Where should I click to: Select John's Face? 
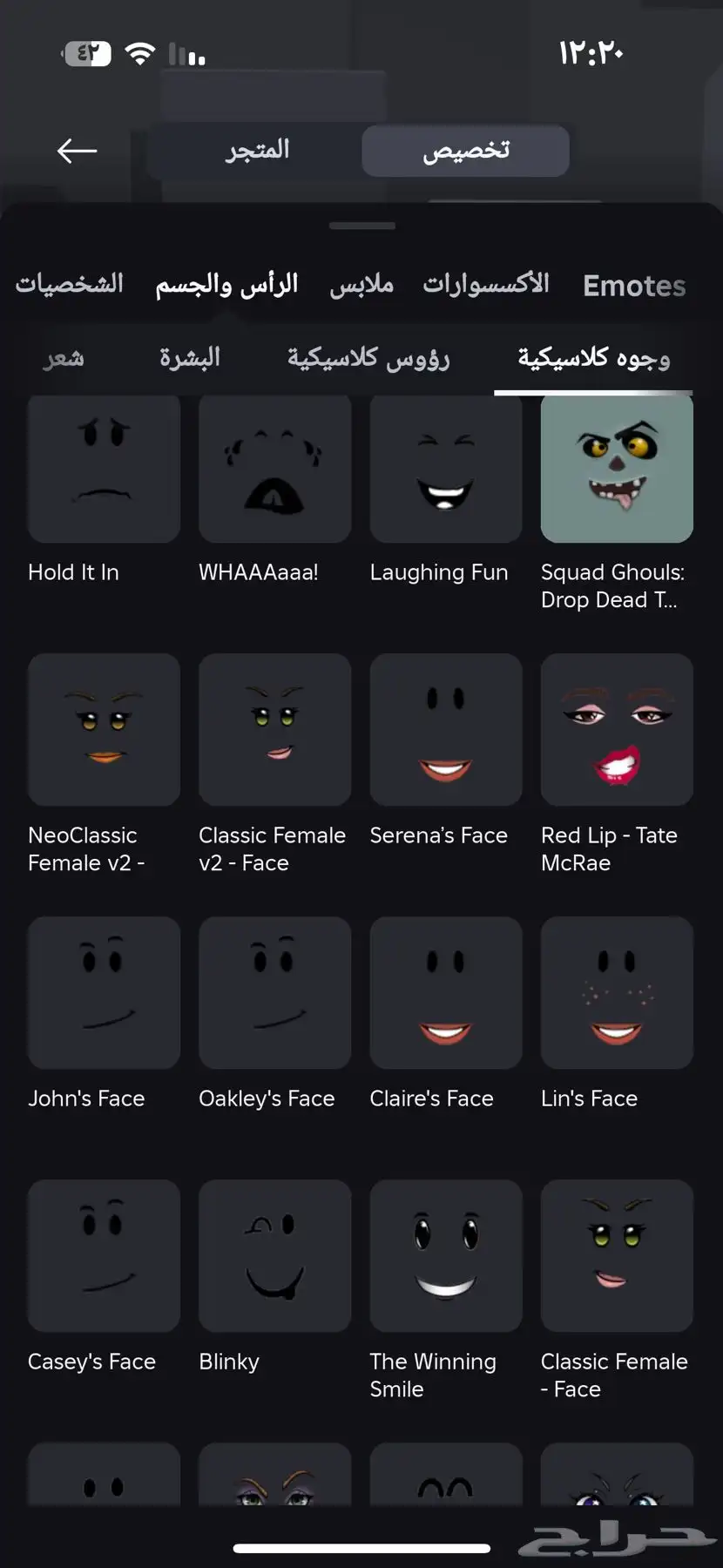click(x=104, y=993)
